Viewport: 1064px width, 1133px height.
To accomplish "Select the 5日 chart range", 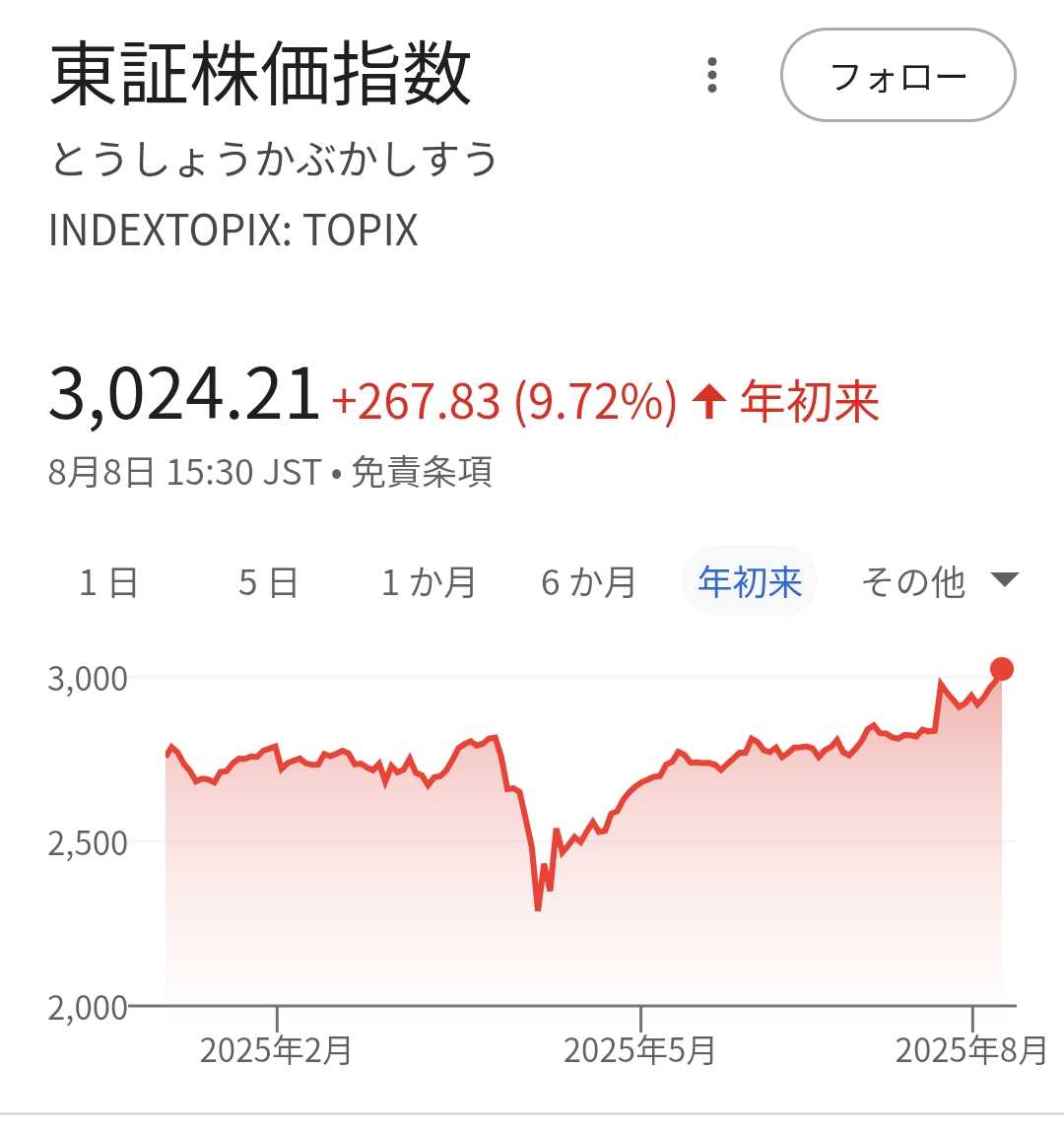I will click(268, 582).
